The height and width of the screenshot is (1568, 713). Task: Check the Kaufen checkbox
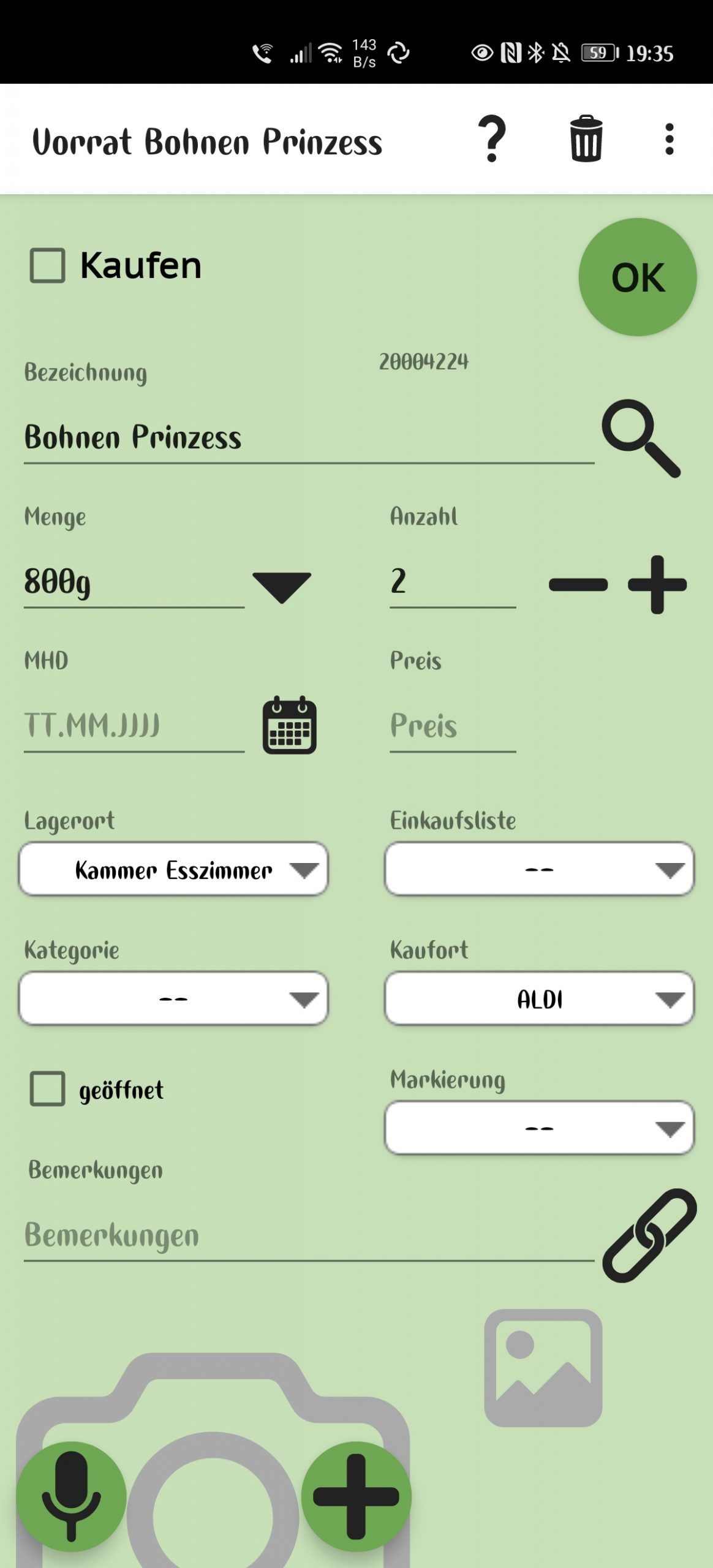48,265
